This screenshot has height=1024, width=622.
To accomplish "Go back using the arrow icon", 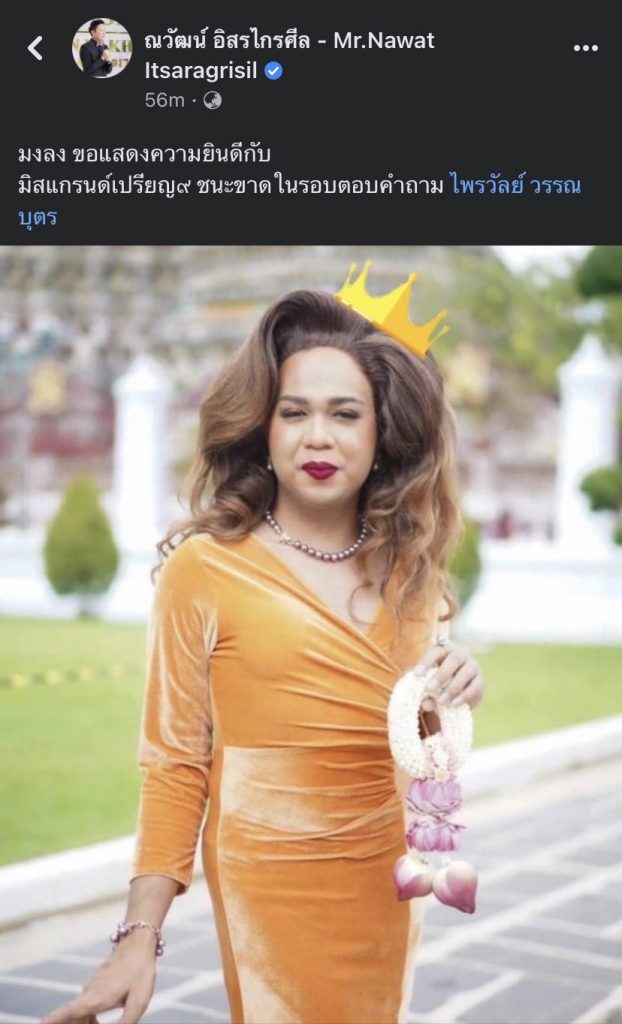I will coord(35,47).
